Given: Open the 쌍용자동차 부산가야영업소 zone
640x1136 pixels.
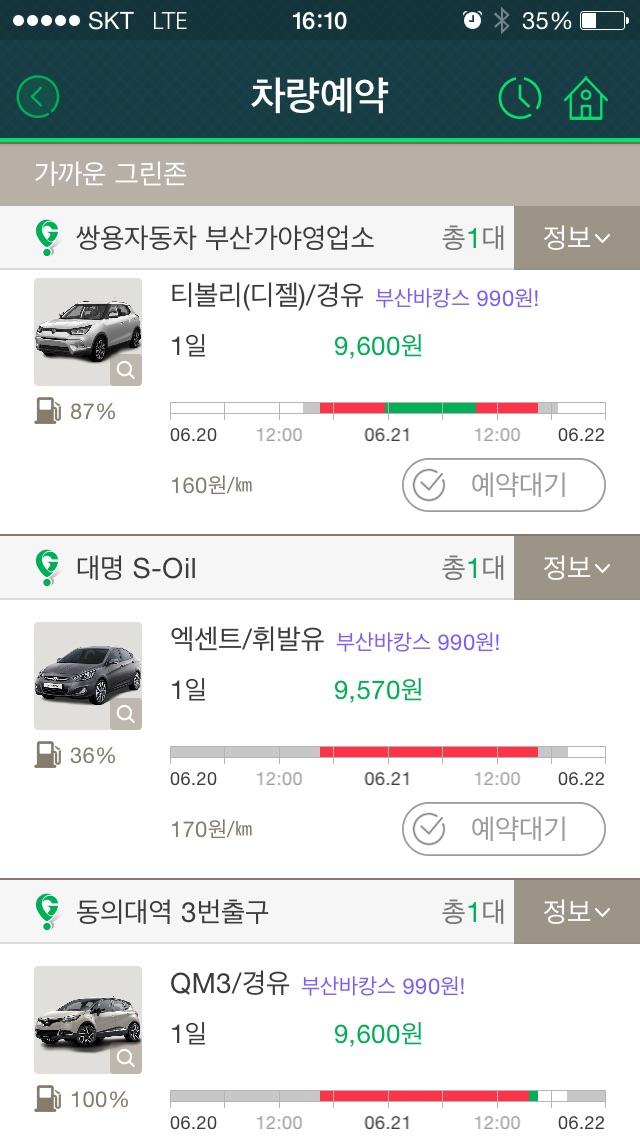Looking at the screenshot, I should pyautogui.click(x=225, y=238).
